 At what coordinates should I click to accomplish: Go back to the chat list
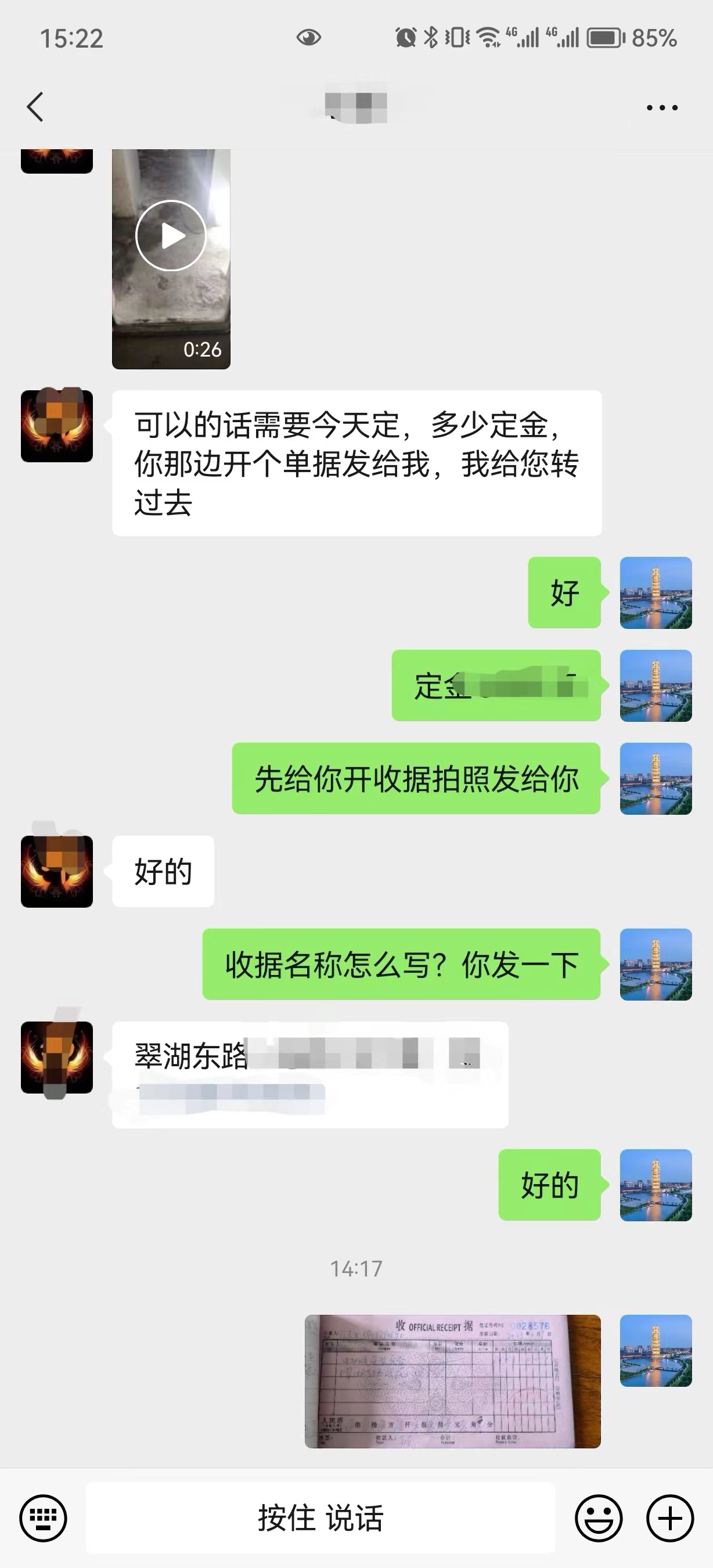(x=35, y=107)
